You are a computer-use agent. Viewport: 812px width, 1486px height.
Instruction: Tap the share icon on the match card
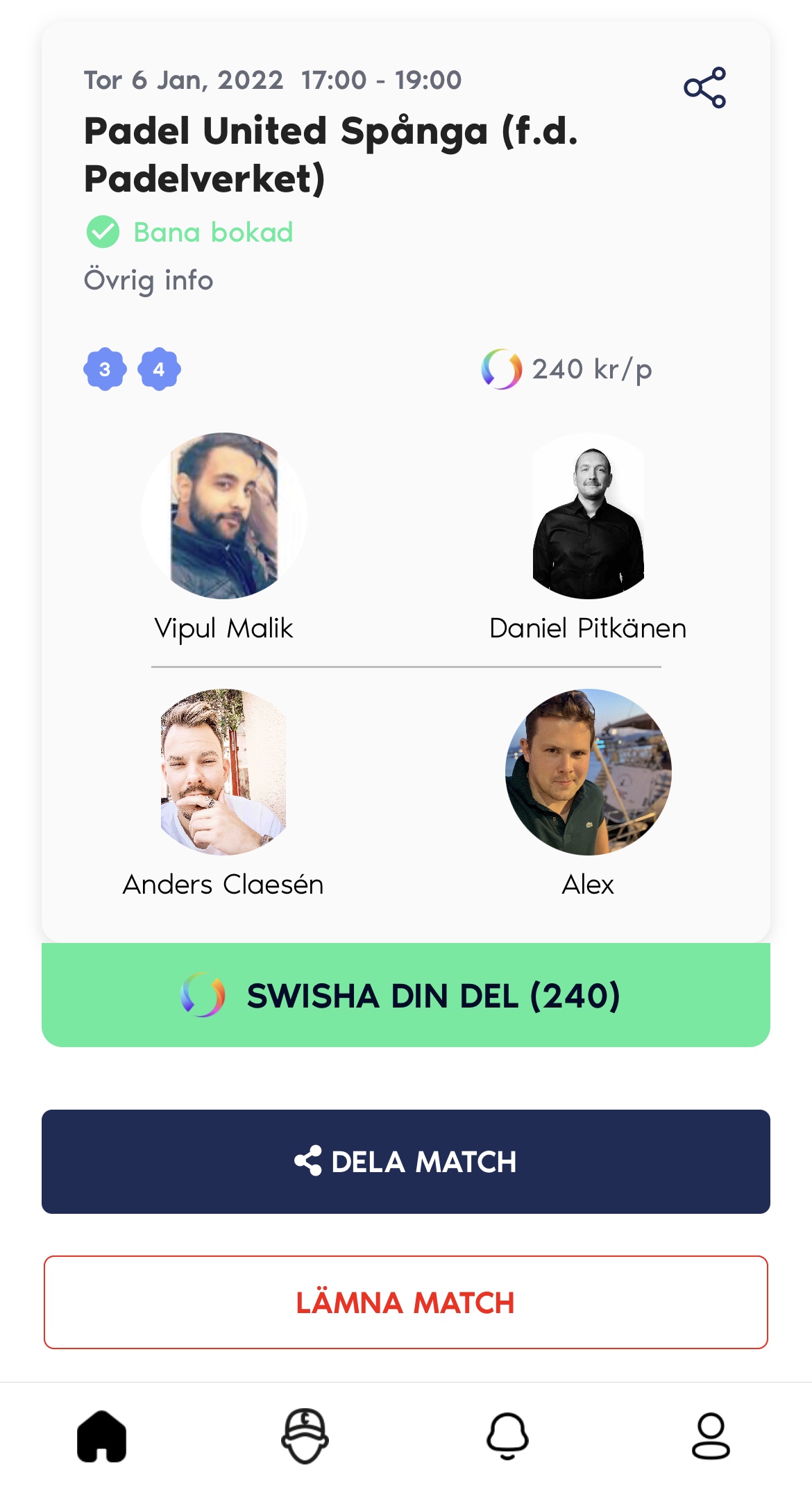click(x=704, y=87)
